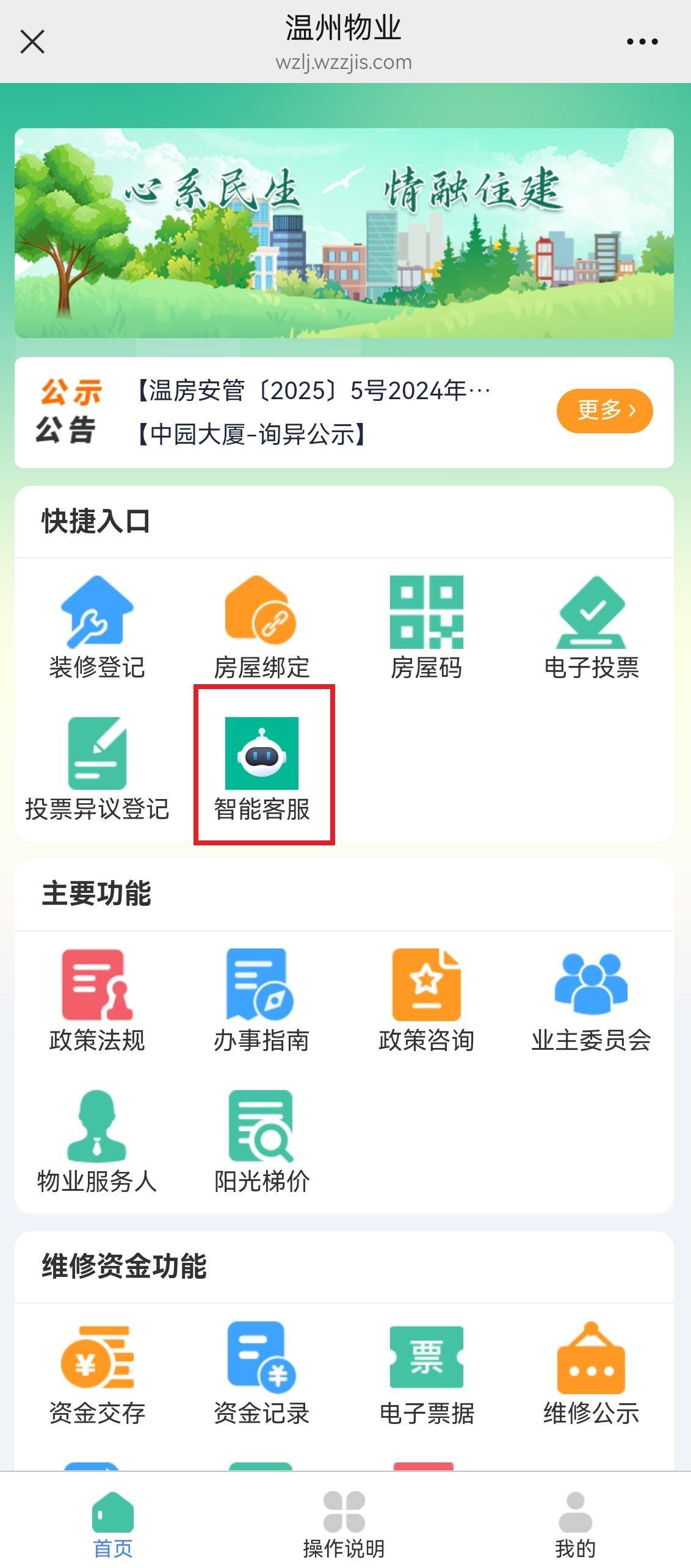Open 房屋码 house code
Image resolution: width=691 pixels, height=1568 pixels.
click(426, 627)
